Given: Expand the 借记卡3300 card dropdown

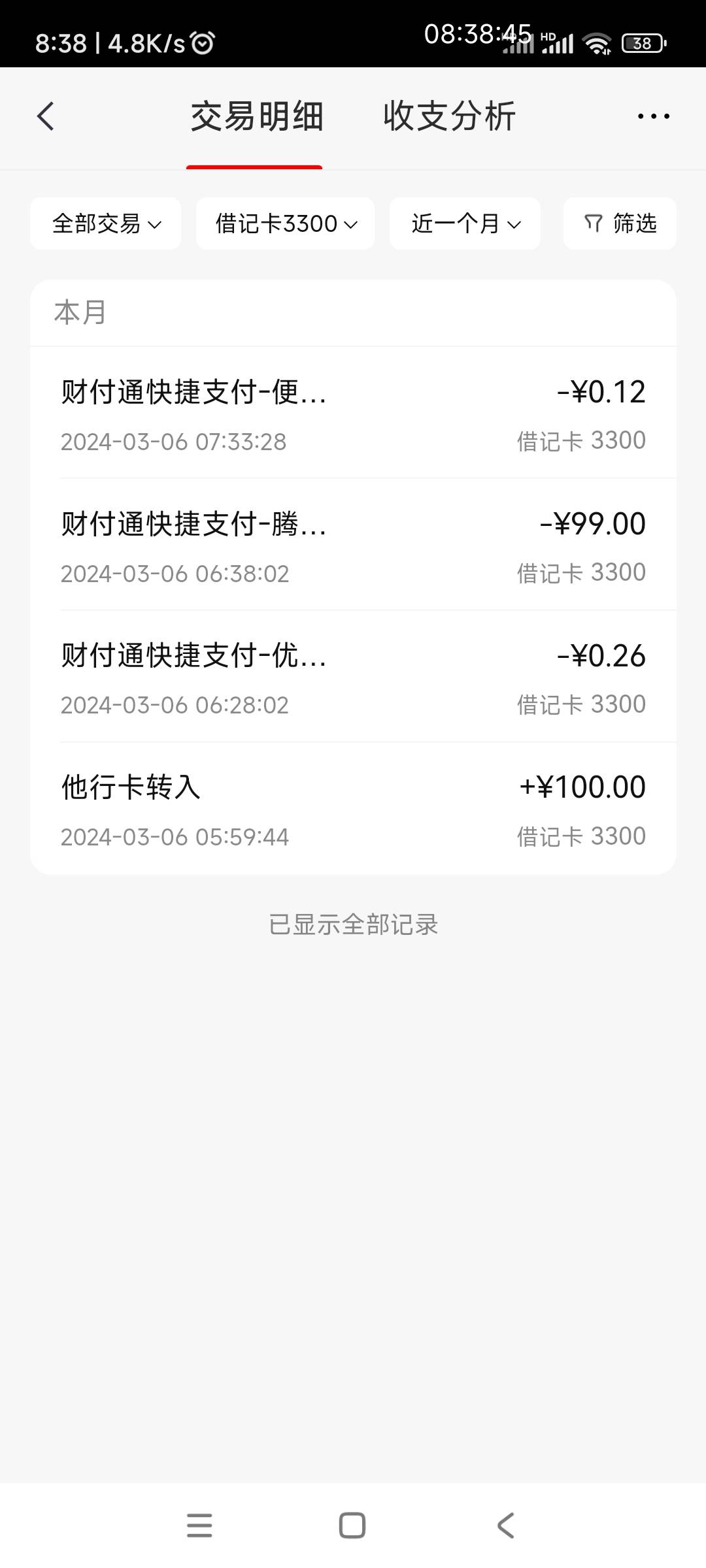Looking at the screenshot, I should pos(286,224).
